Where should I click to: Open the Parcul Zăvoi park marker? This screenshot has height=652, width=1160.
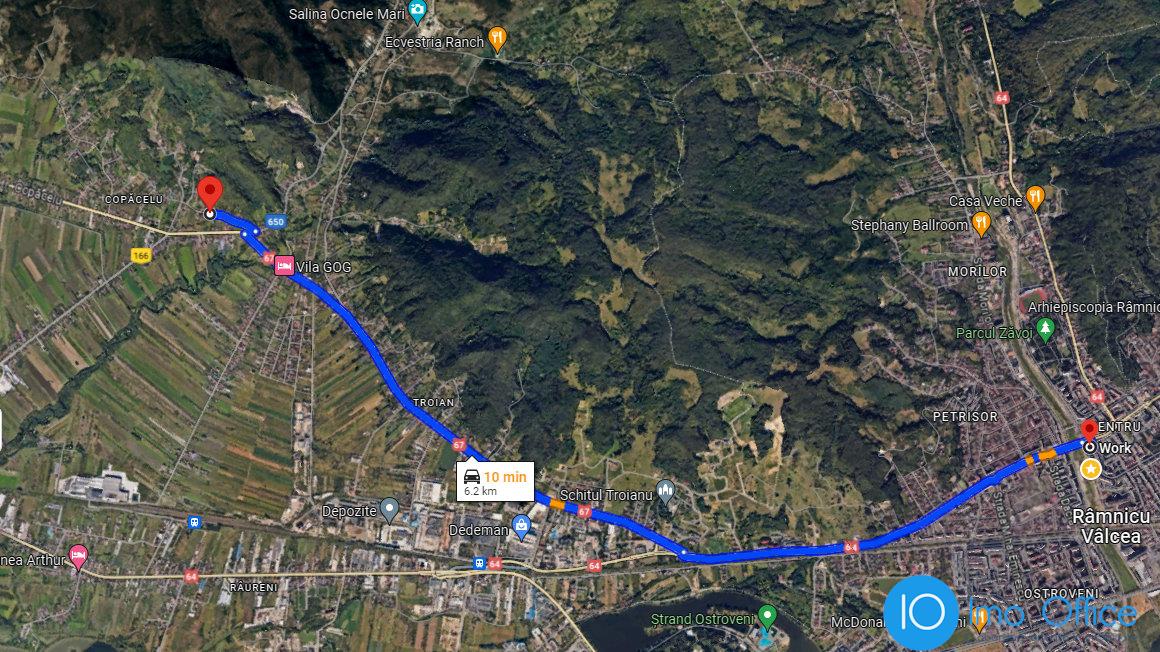click(x=1046, y=329)
